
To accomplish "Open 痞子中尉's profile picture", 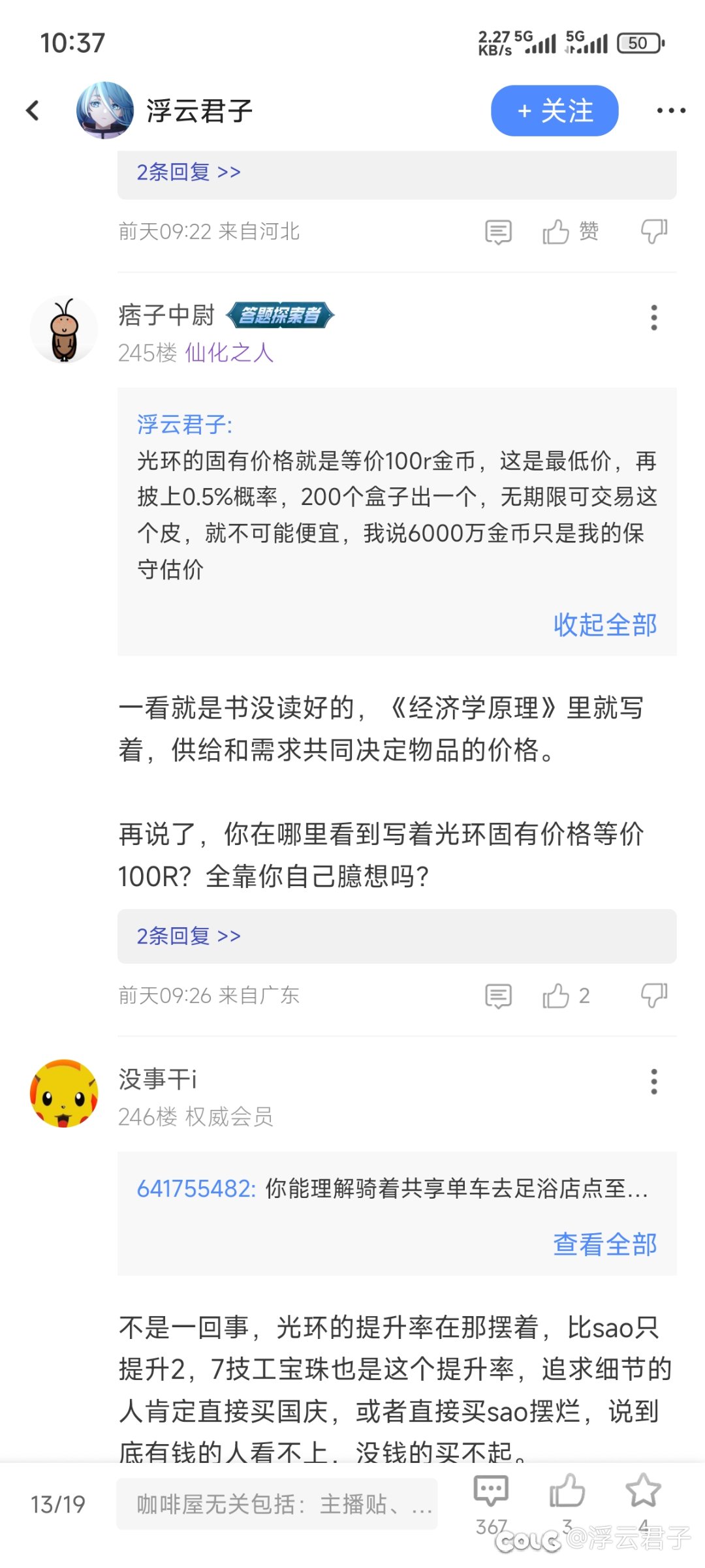I will tap(64, 330).
